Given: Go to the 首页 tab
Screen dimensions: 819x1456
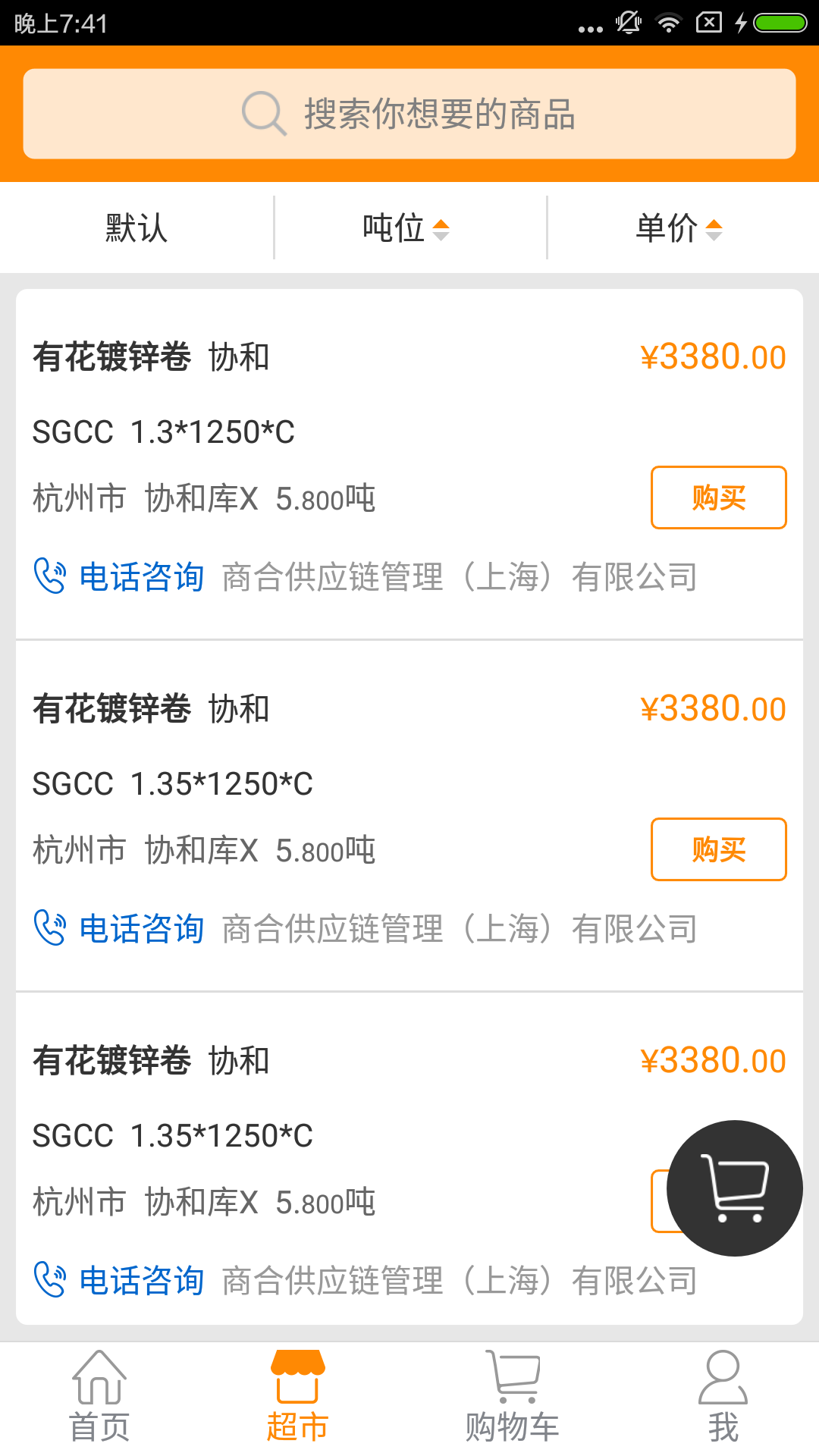Looking at the screenshot, I should pyautogui.click(x=99, y=1397).
